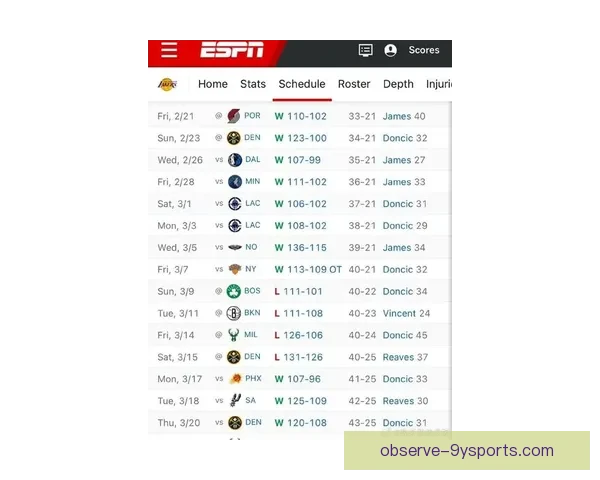The height and width of the screenshot is (480, 600).
Task: Open the news feed icon beside the profile
Action: point(366,51)
